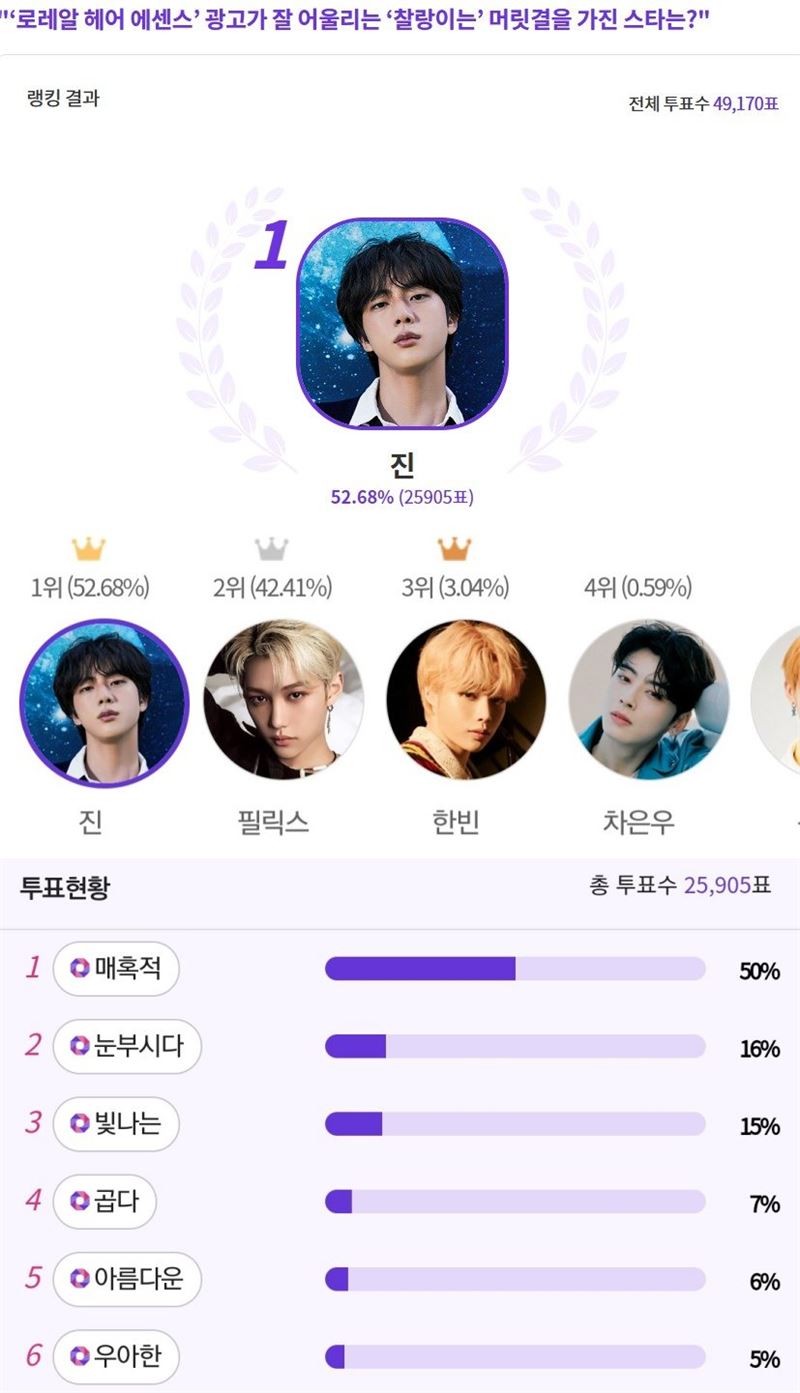Select Jin's (진) round profile picture
Image resolution: width=800 pixels, height=1393 pixels.
tap(103, 703)
